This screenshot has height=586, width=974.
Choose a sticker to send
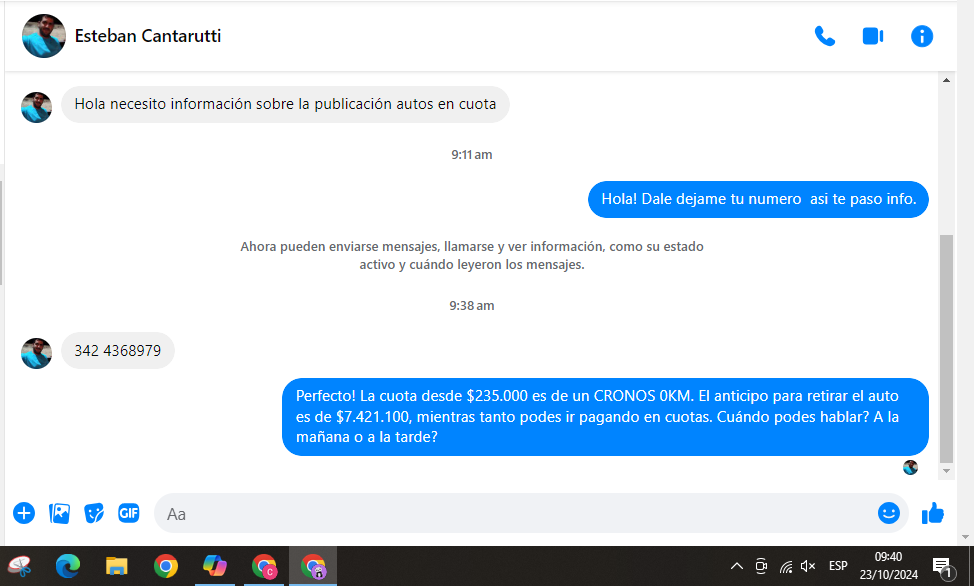pyautogui.click(x=94, y=513)
